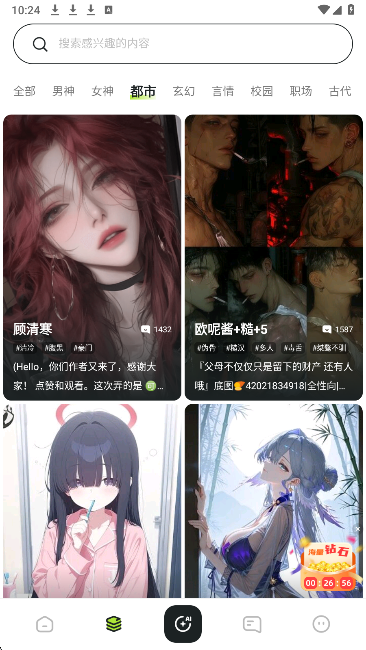Switch to the 古代 category tab
The image size is (366, 650).
click(340, 91)
